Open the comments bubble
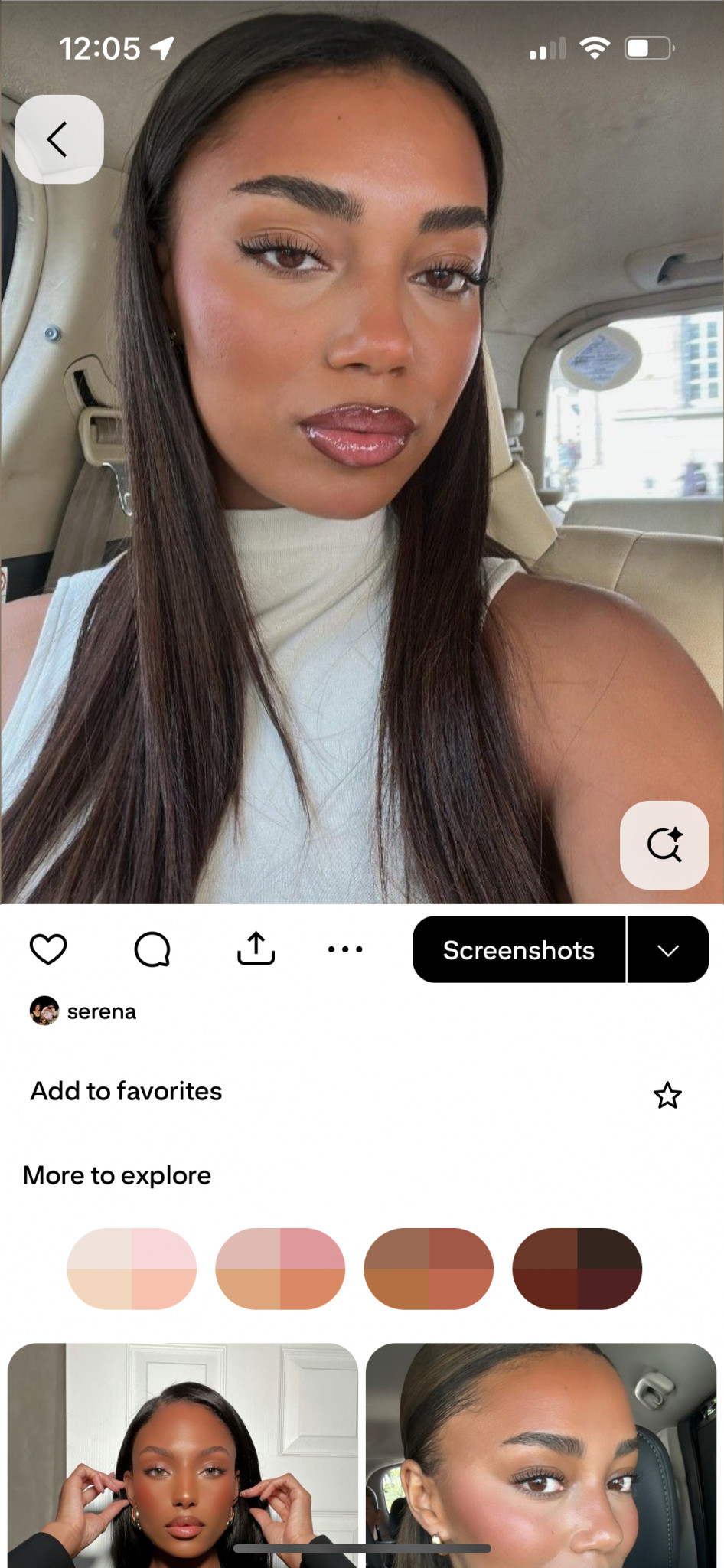Viewport: 724px width, 1568px height. point(152,949)
